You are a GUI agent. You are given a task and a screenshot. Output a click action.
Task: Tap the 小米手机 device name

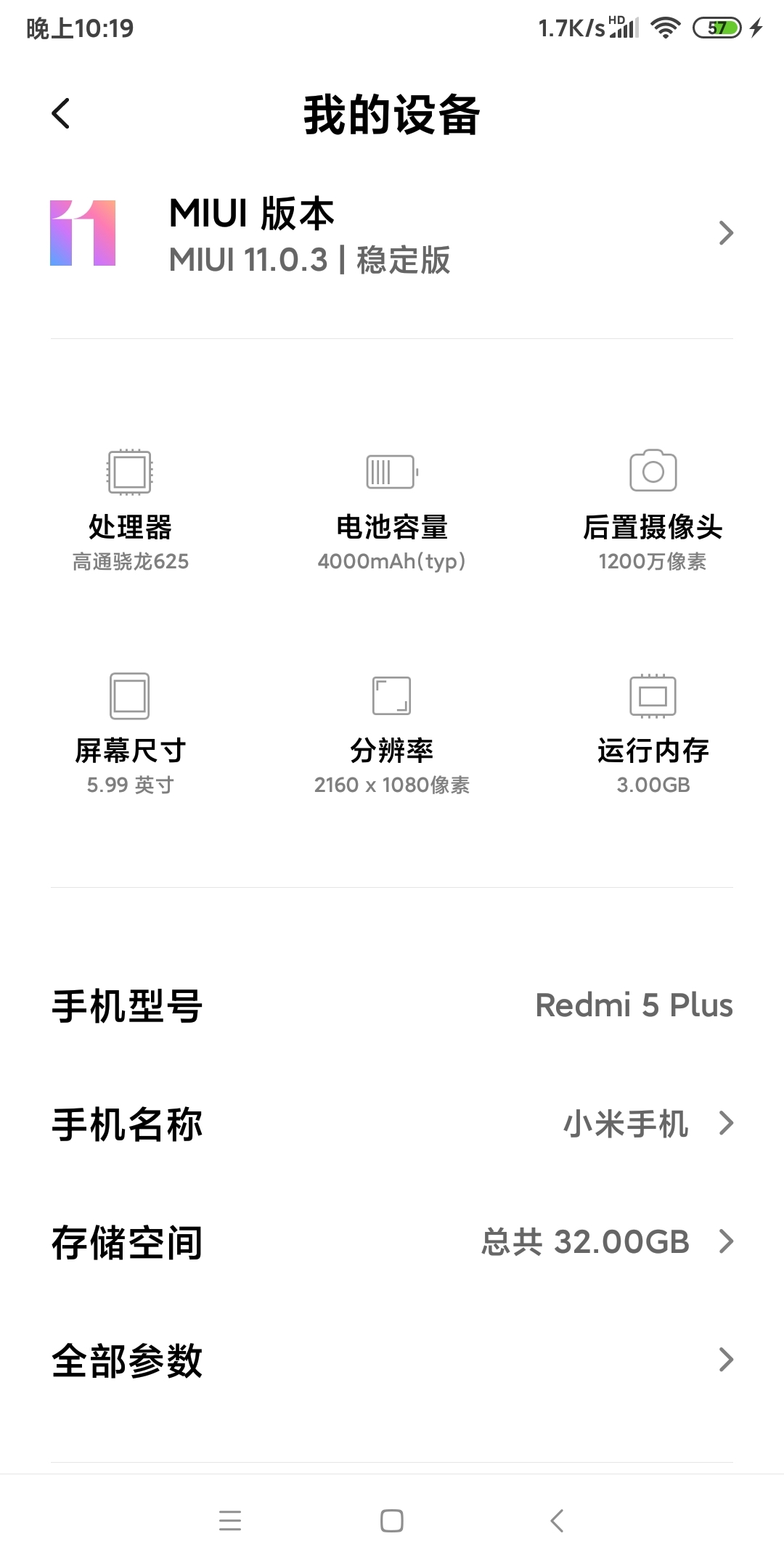[626, 1124]
